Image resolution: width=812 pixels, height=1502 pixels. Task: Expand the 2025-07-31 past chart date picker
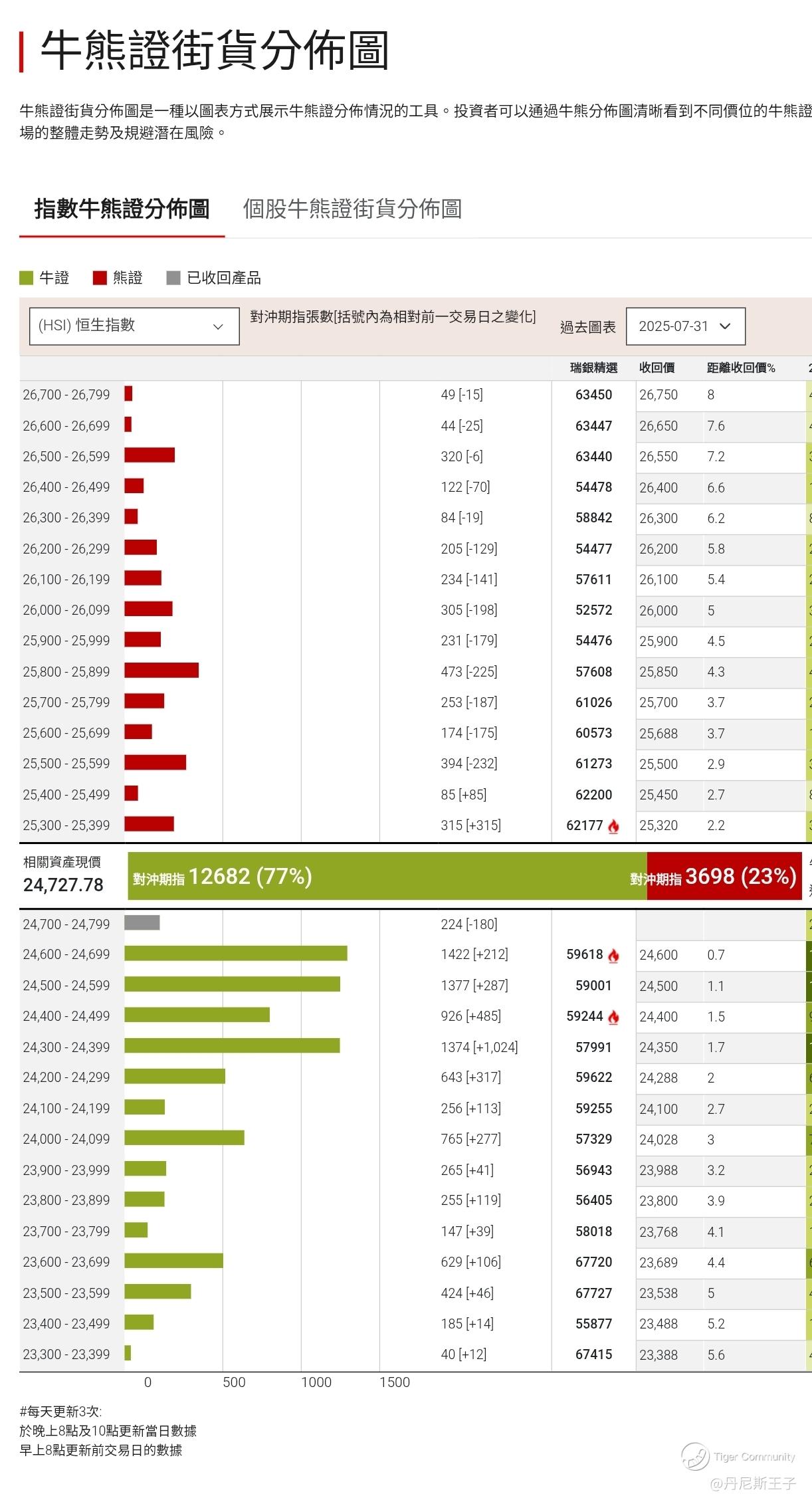point(685,326)
